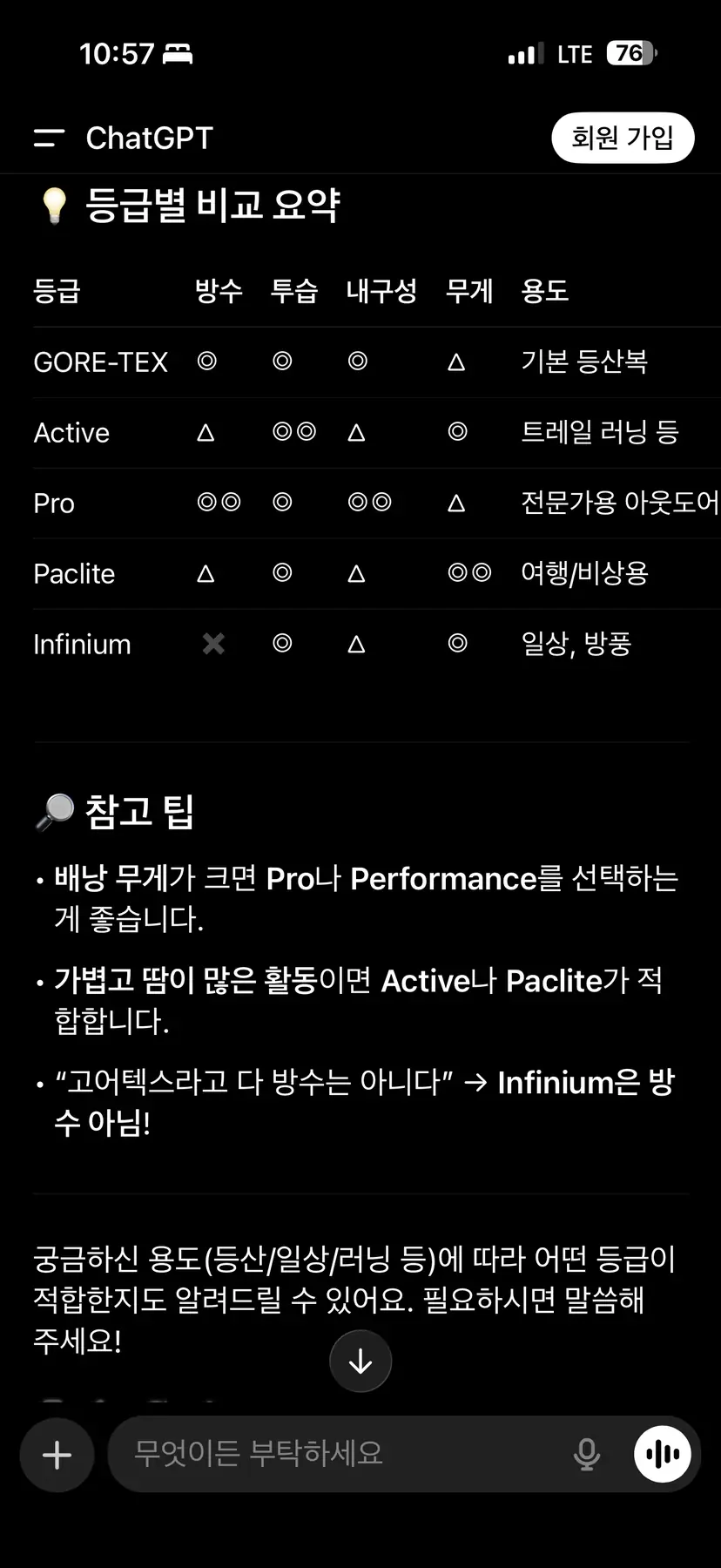Launch voice mode with the waveform button

(x=663, y=1454)
